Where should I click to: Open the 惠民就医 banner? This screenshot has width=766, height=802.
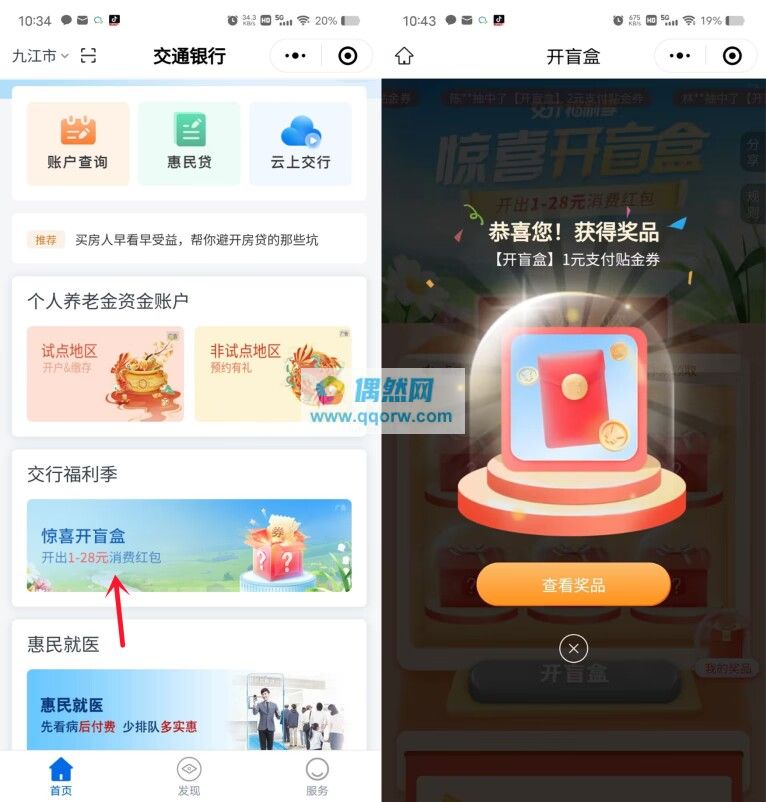pyautogui.click(x=189, y=710)
